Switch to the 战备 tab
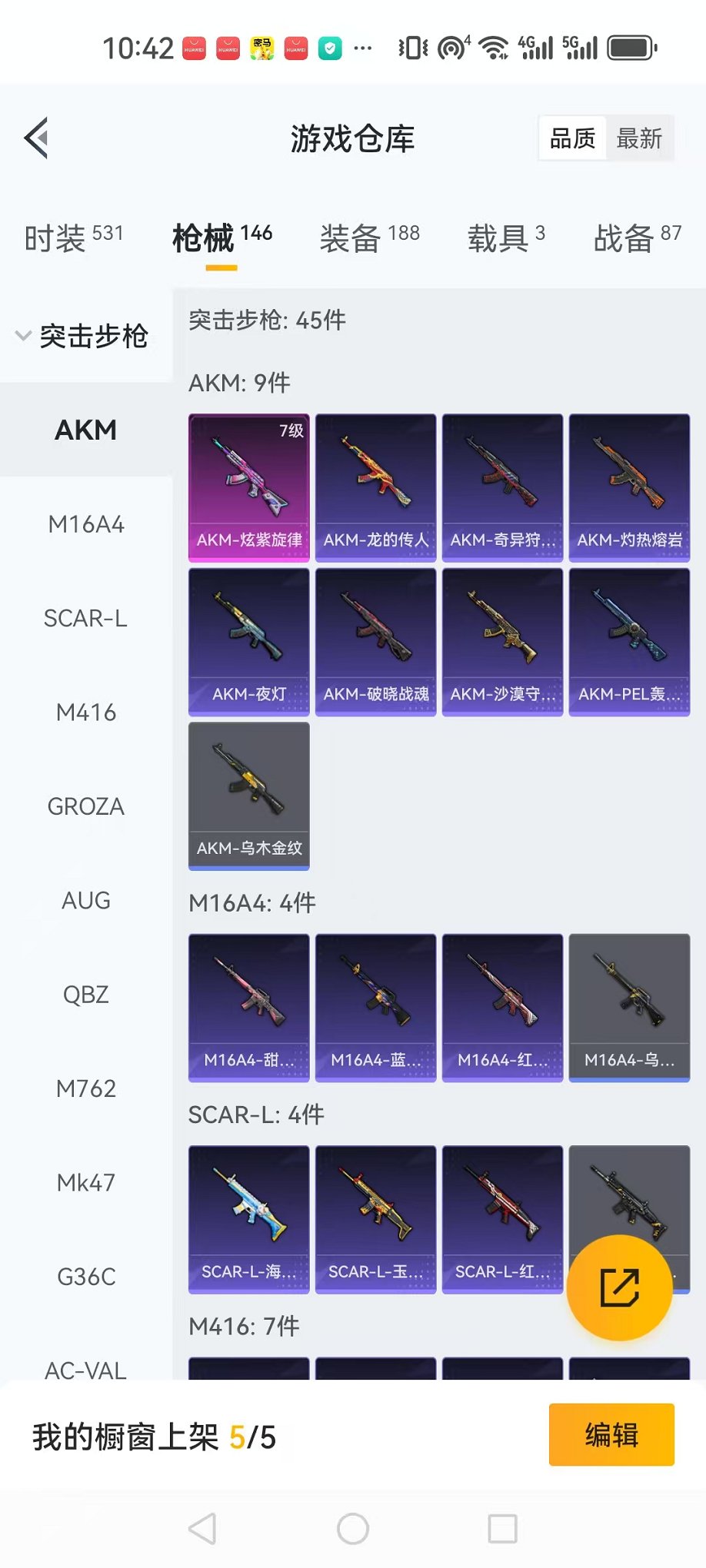Viewport: 706px width, 1568px height. pos(638,238)
